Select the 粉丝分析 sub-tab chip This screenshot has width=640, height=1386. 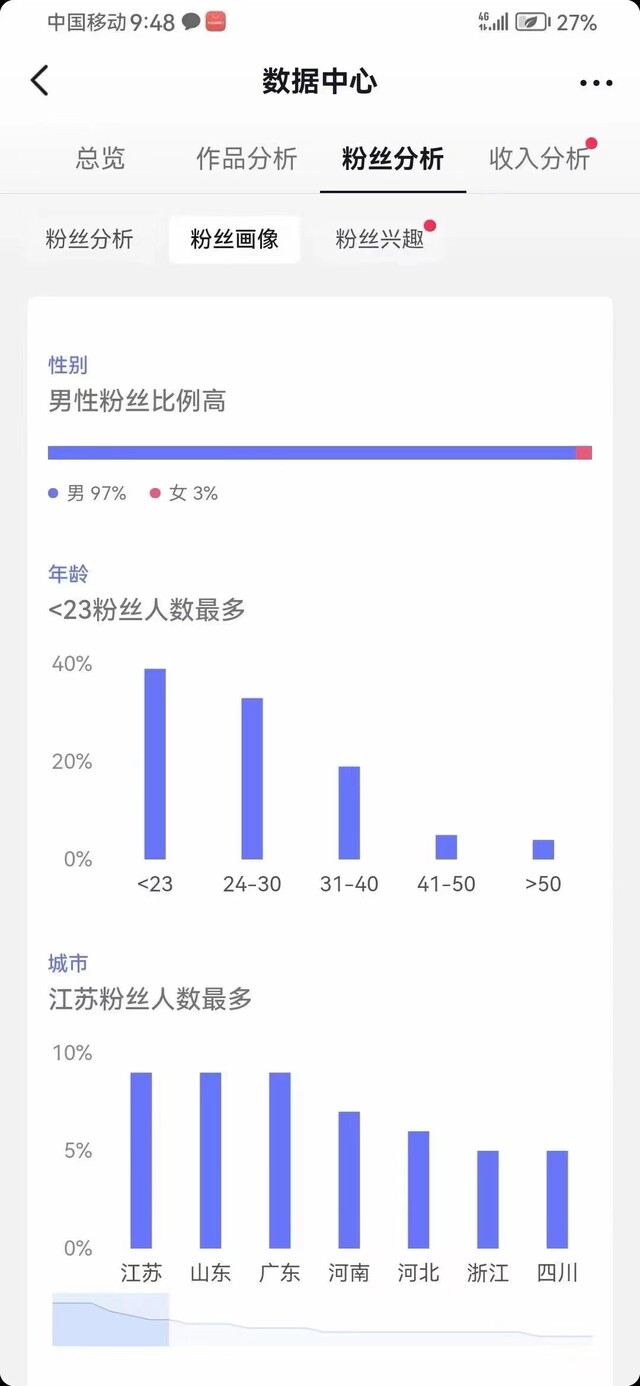pyautogui.click(x=90, y=239)
